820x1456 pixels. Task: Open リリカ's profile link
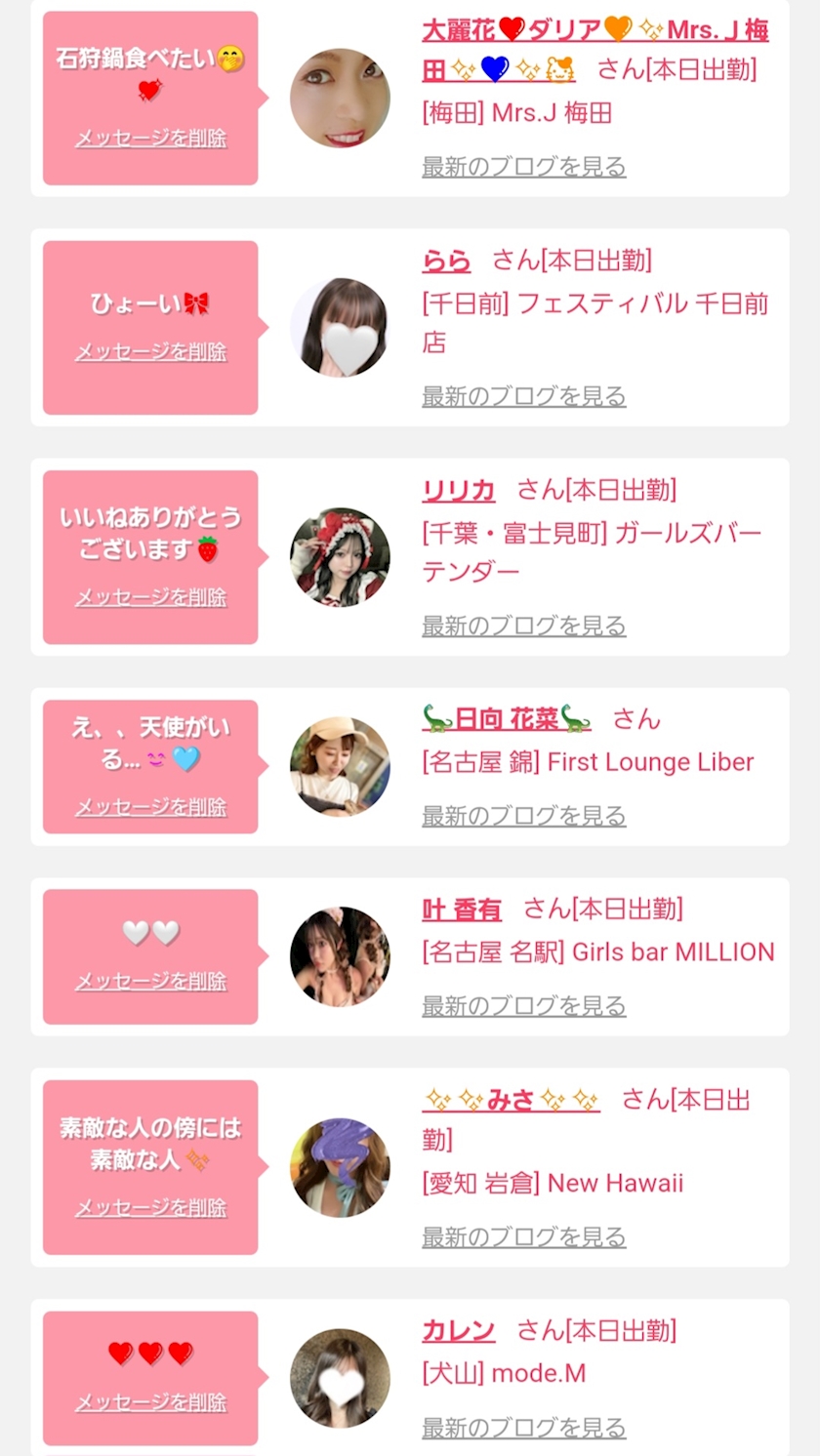click(459, 490)
